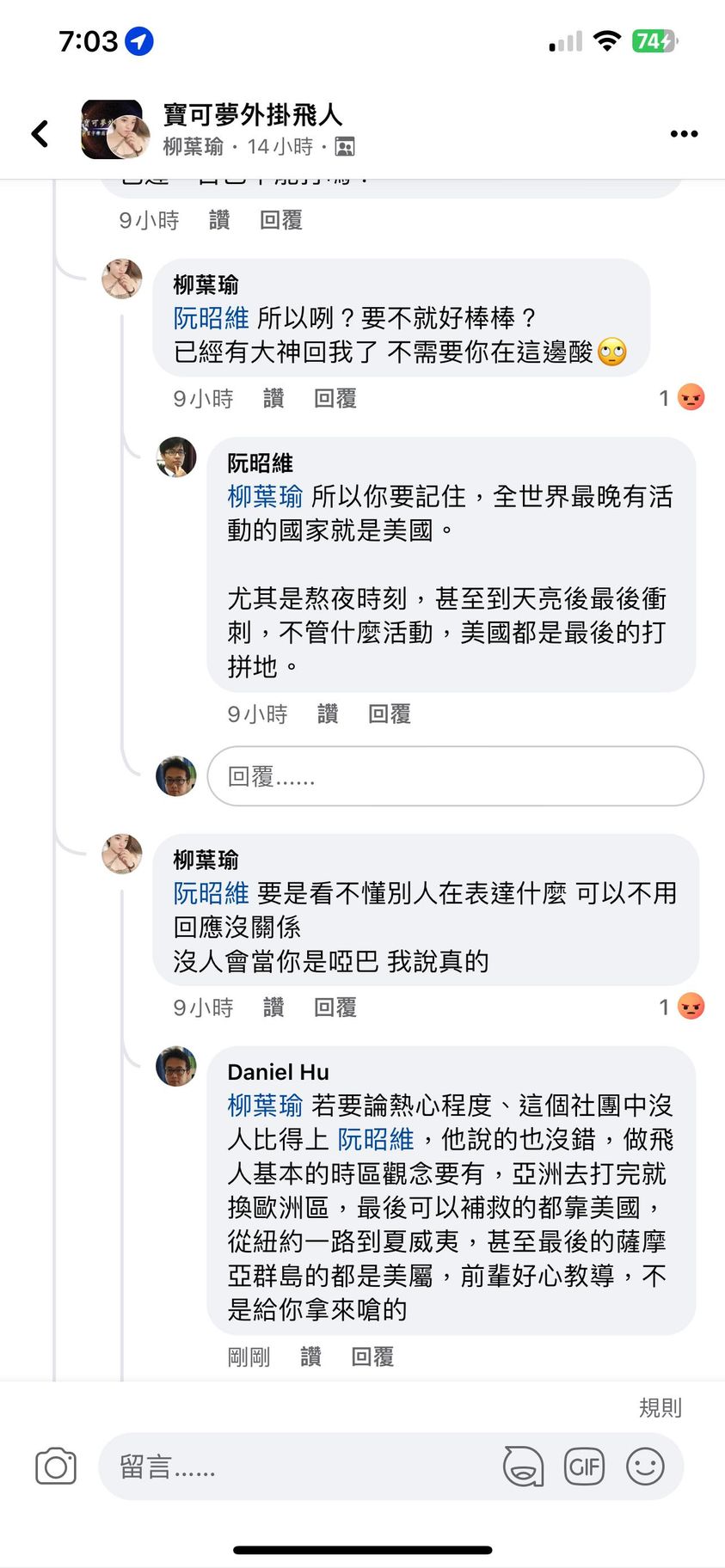Open the sticker picker
The height and width of the screenshot is (1568, 725).
pos(523,1467)
